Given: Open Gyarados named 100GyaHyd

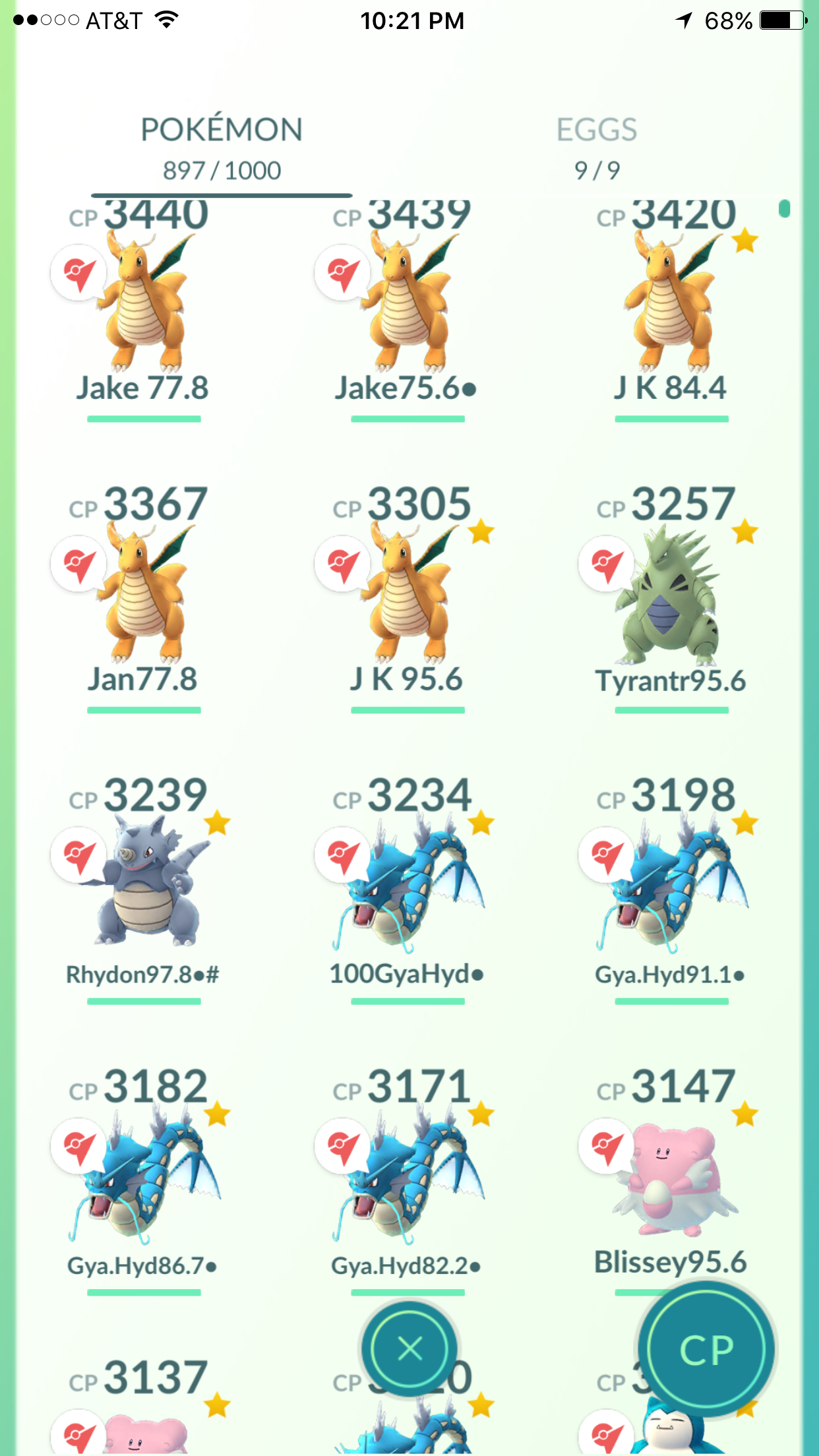Looking at the screenshot, I should [x=408, y=890].
